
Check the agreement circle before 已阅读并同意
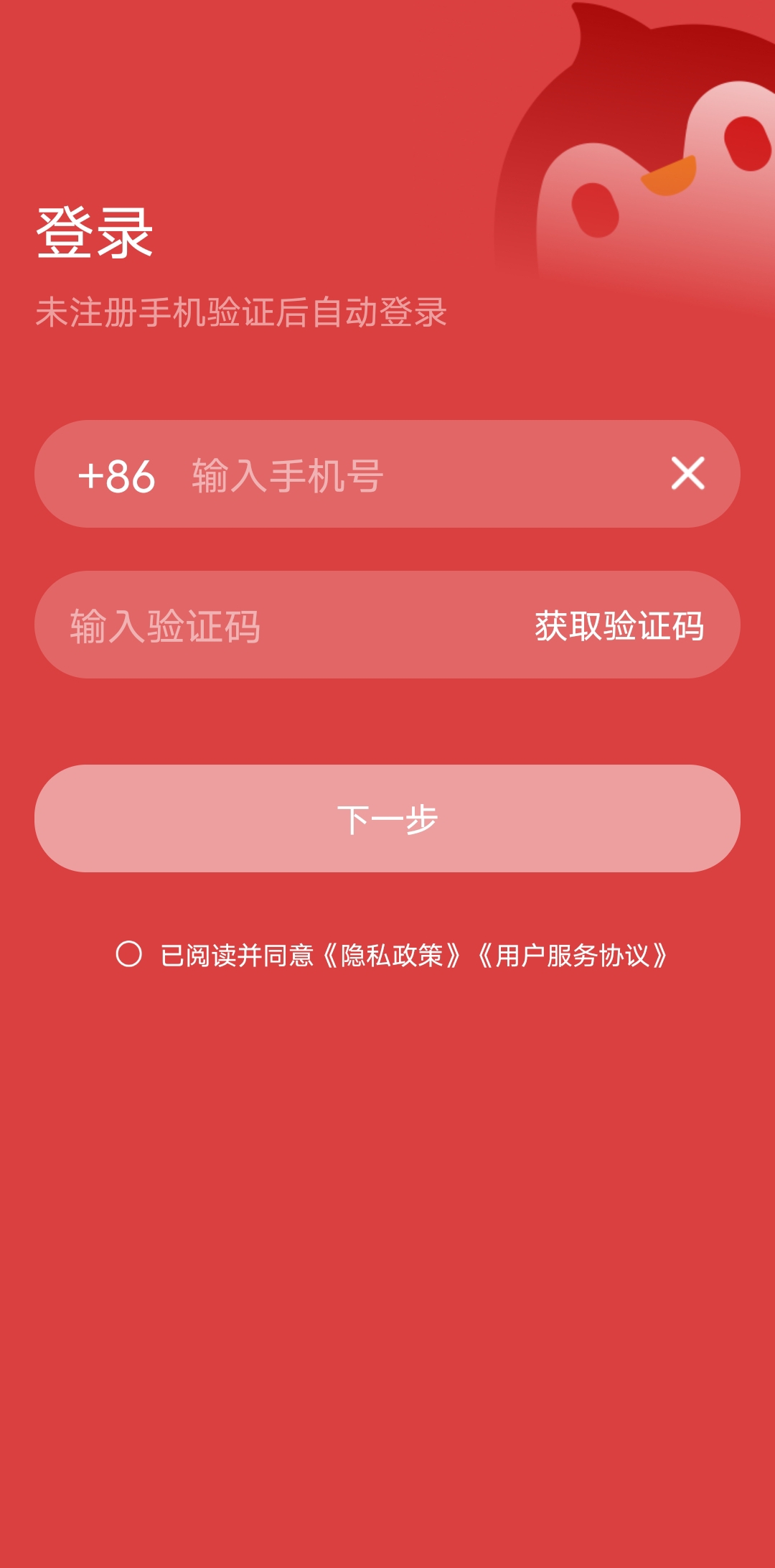[x=129, y=954]
